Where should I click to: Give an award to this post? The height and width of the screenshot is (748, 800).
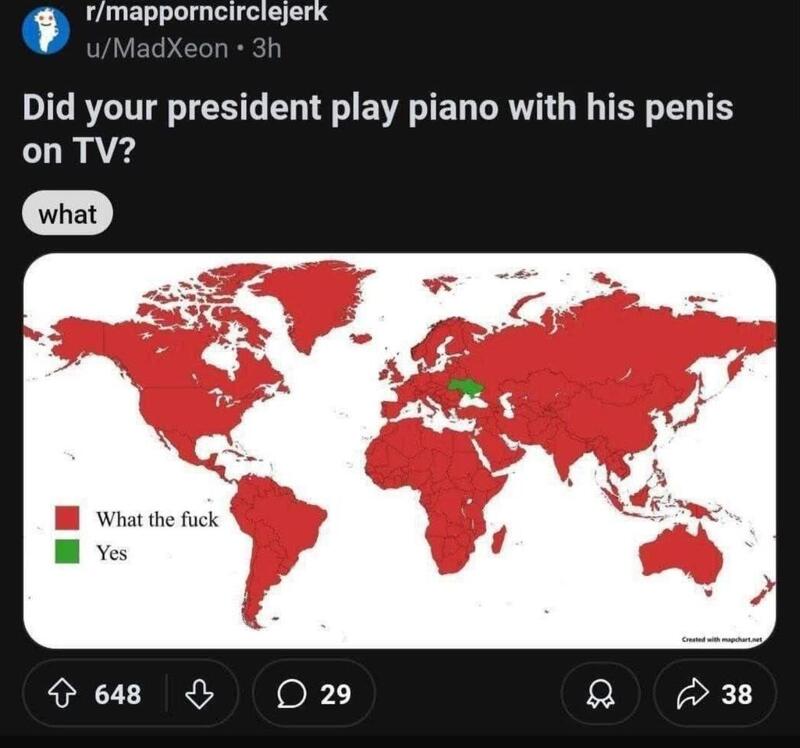(600, 693)
